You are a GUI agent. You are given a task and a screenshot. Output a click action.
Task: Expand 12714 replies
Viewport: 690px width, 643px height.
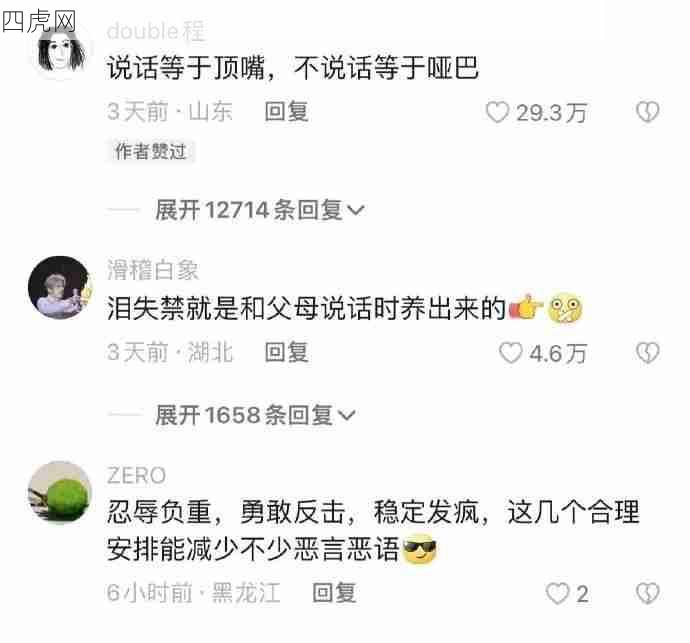click(260, 210)
